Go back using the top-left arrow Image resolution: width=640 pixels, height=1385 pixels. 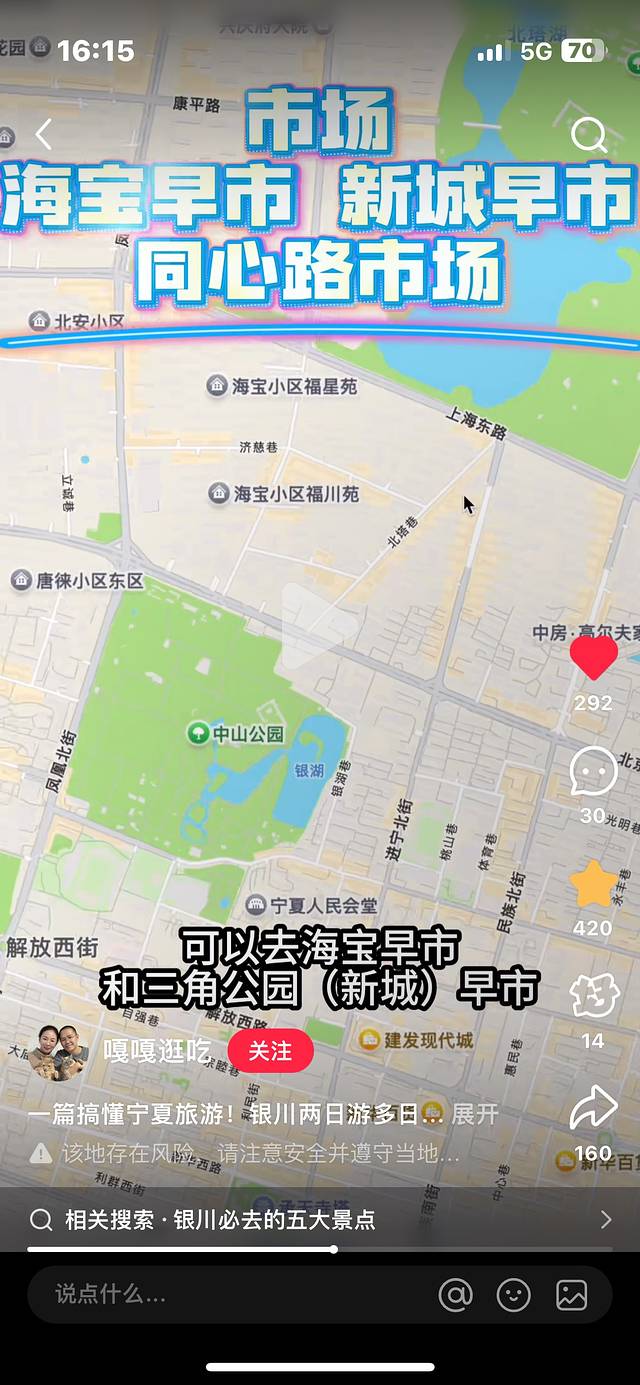[x=43, y=134]
